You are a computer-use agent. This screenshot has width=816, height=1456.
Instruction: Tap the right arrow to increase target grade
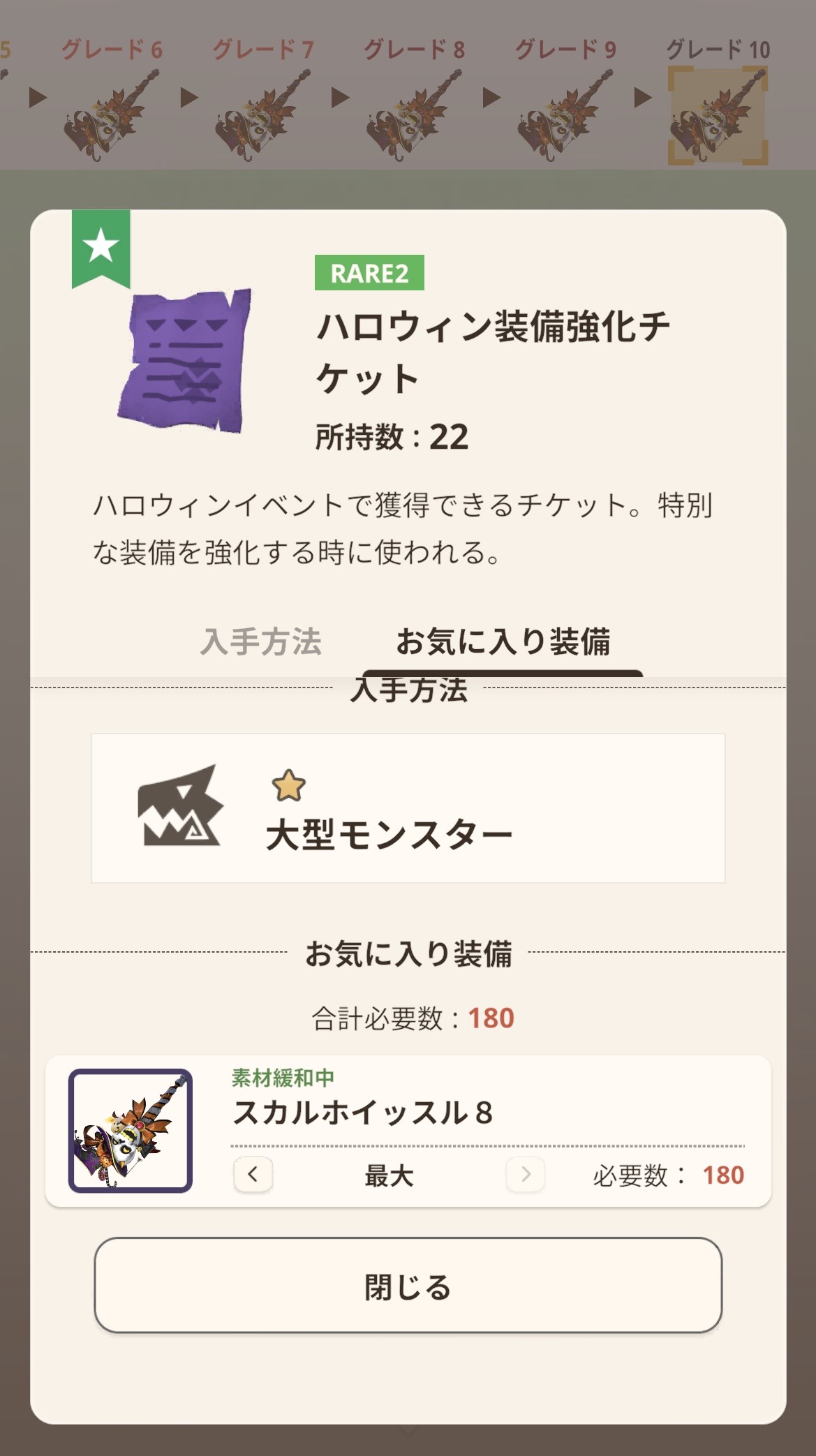[525, 1175]
